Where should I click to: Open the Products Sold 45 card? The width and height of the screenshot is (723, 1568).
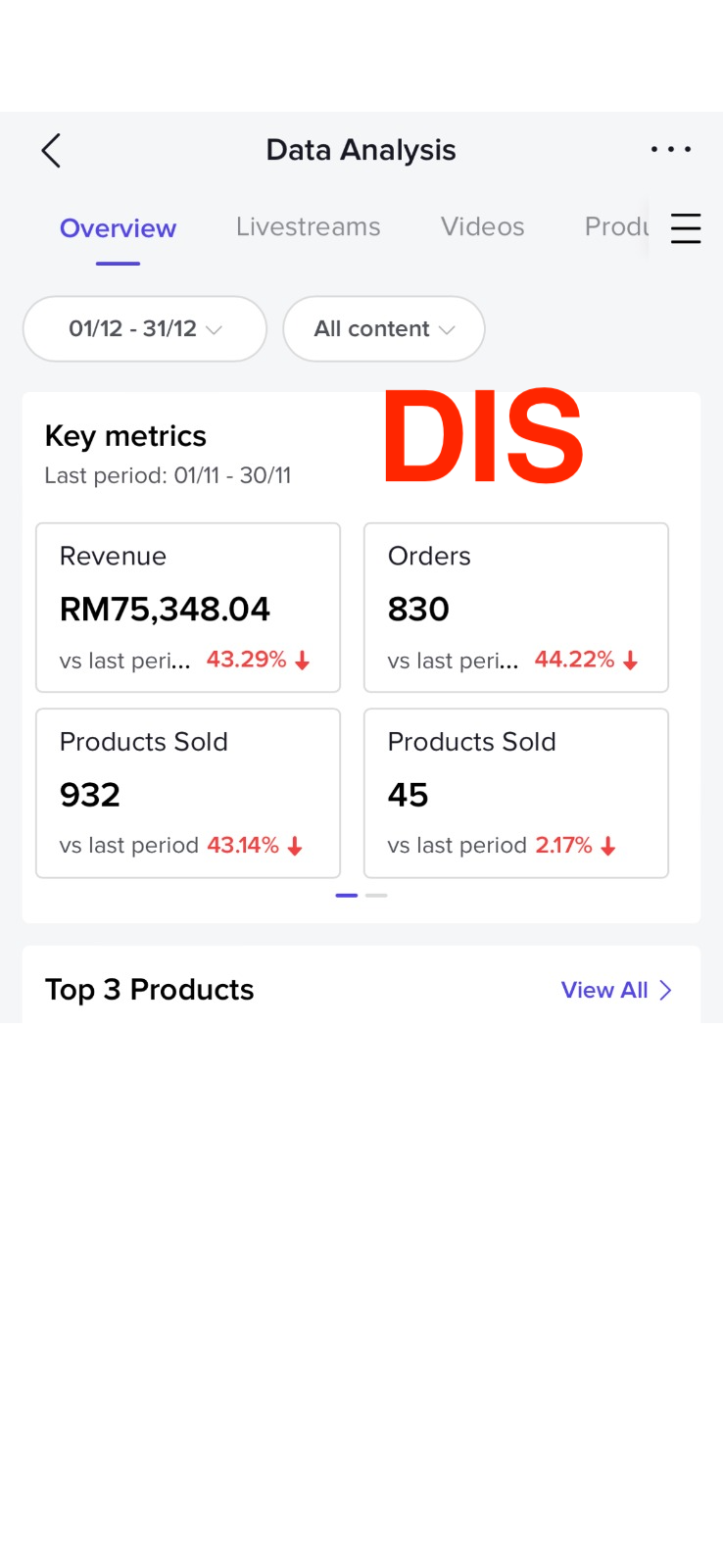516,793
